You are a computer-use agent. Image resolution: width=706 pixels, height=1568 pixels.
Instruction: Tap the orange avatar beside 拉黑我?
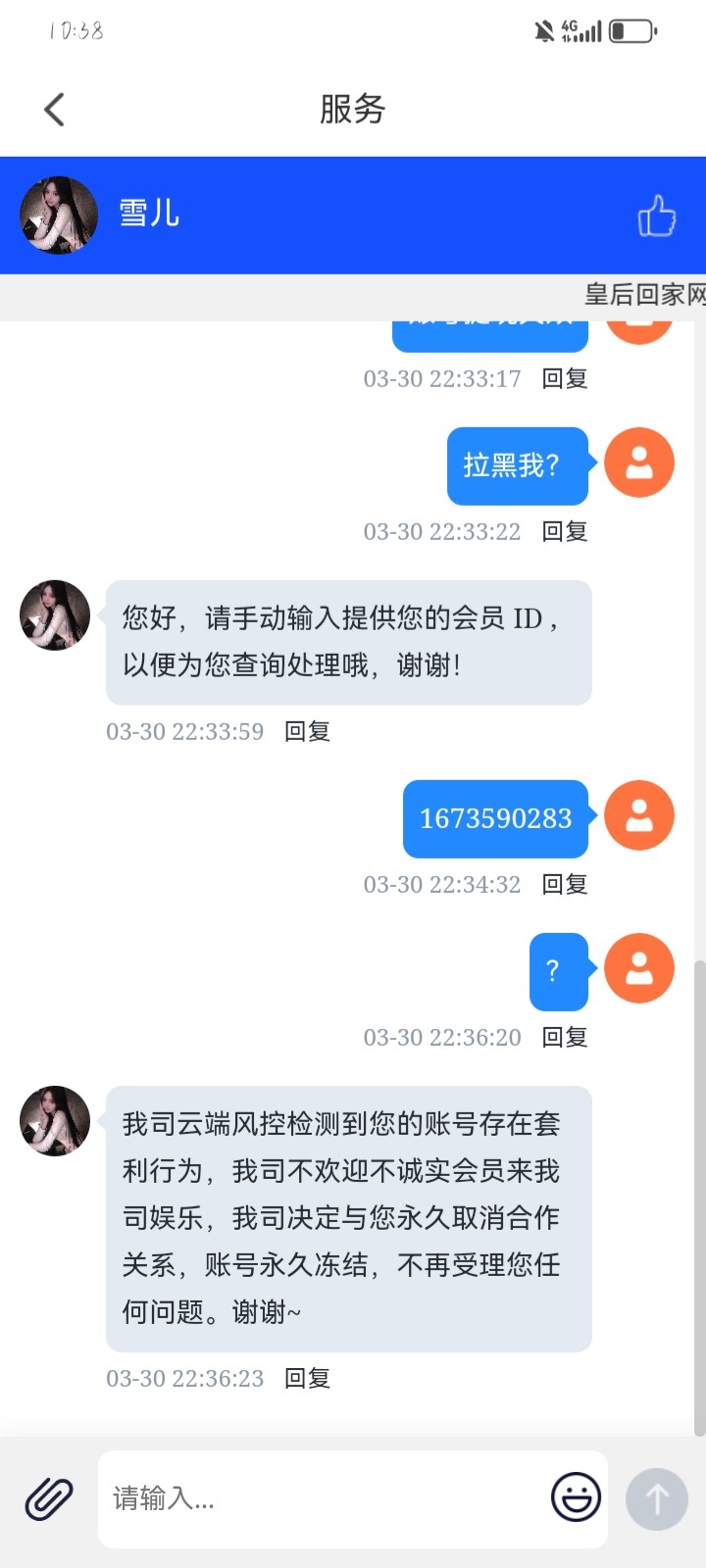tap(638, 463)
